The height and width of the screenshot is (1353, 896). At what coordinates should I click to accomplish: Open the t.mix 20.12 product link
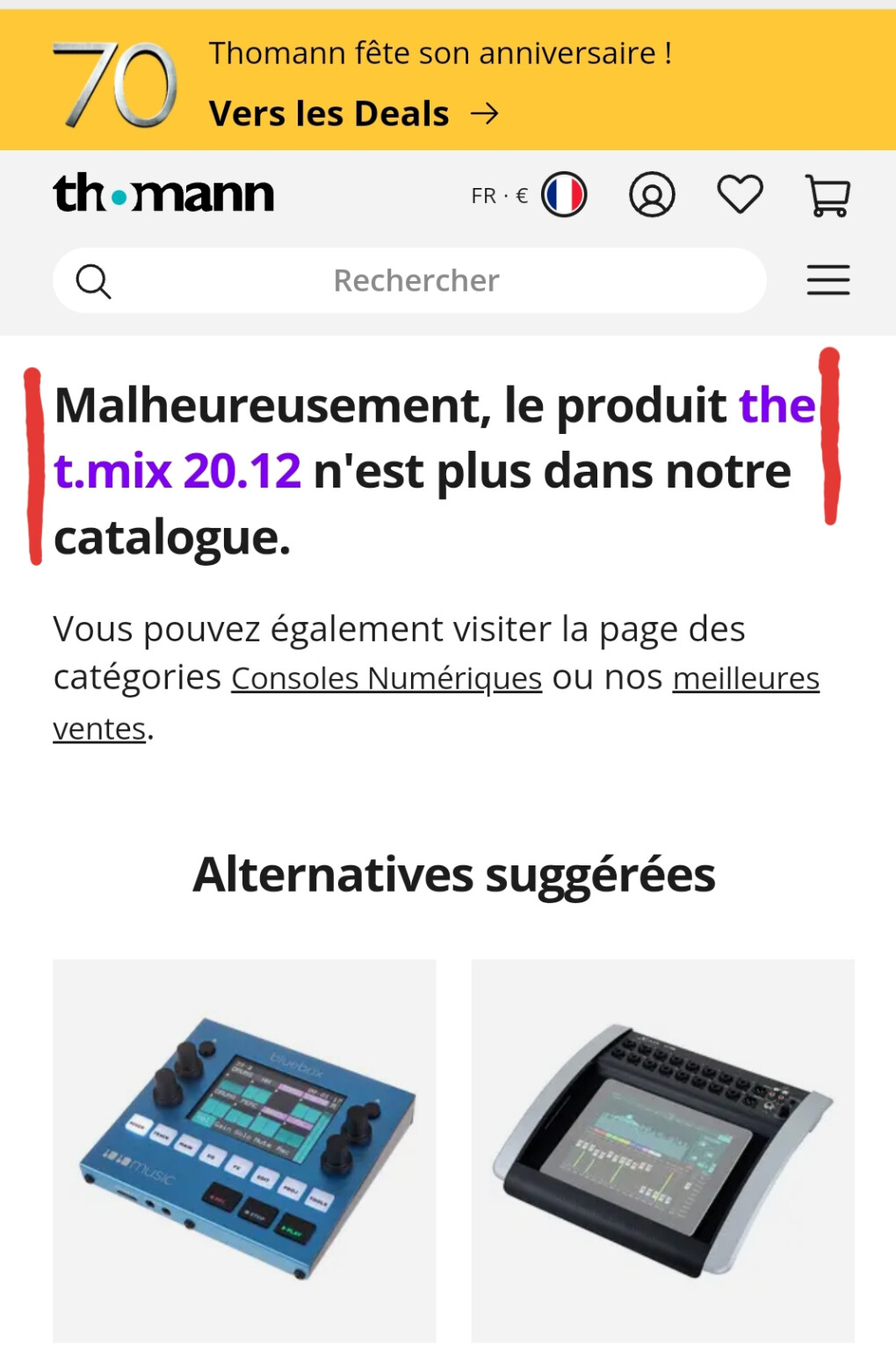177,472
